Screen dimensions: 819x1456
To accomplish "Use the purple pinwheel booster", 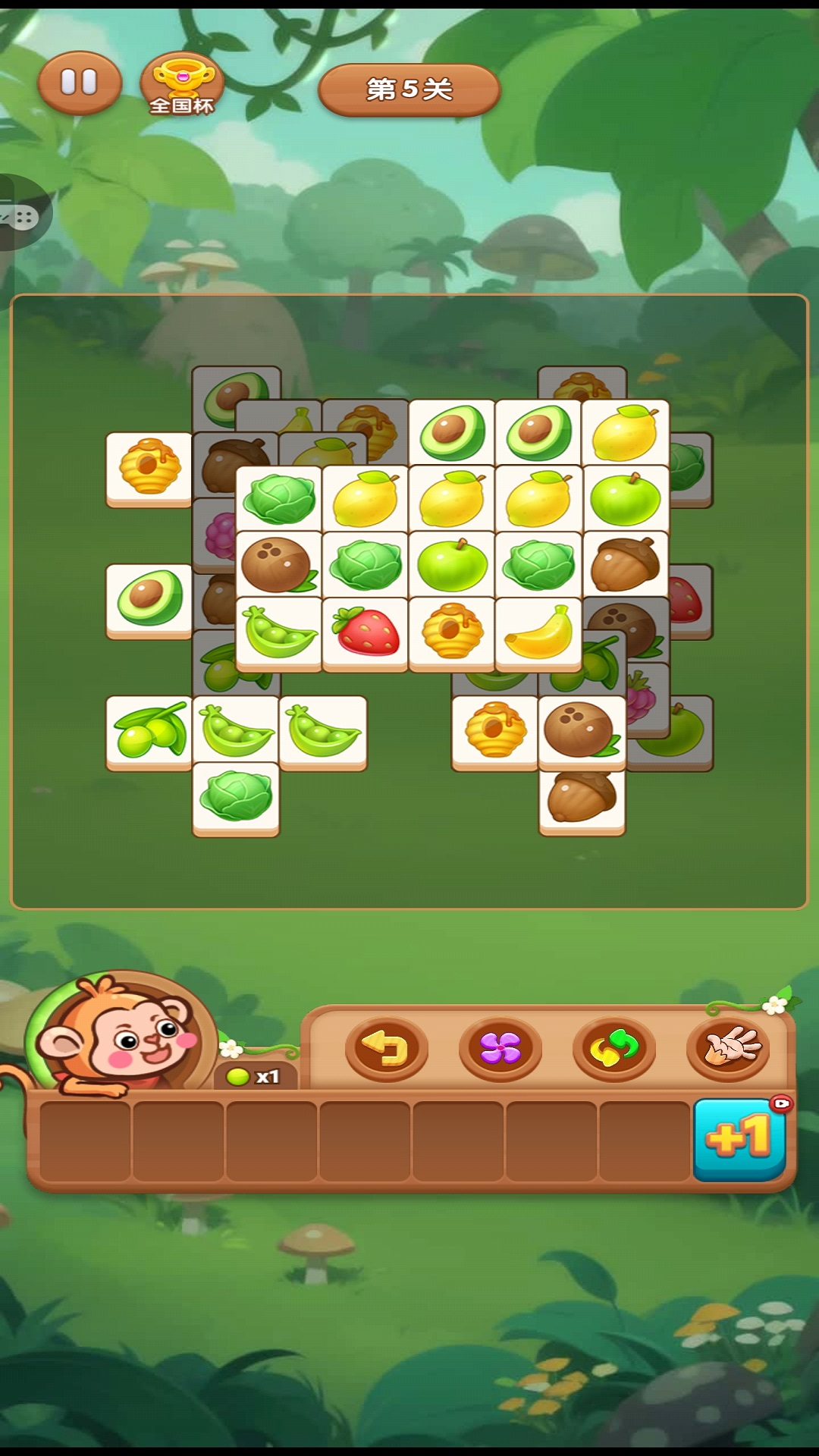I will pyautogui.click(x=500, y=1050).
